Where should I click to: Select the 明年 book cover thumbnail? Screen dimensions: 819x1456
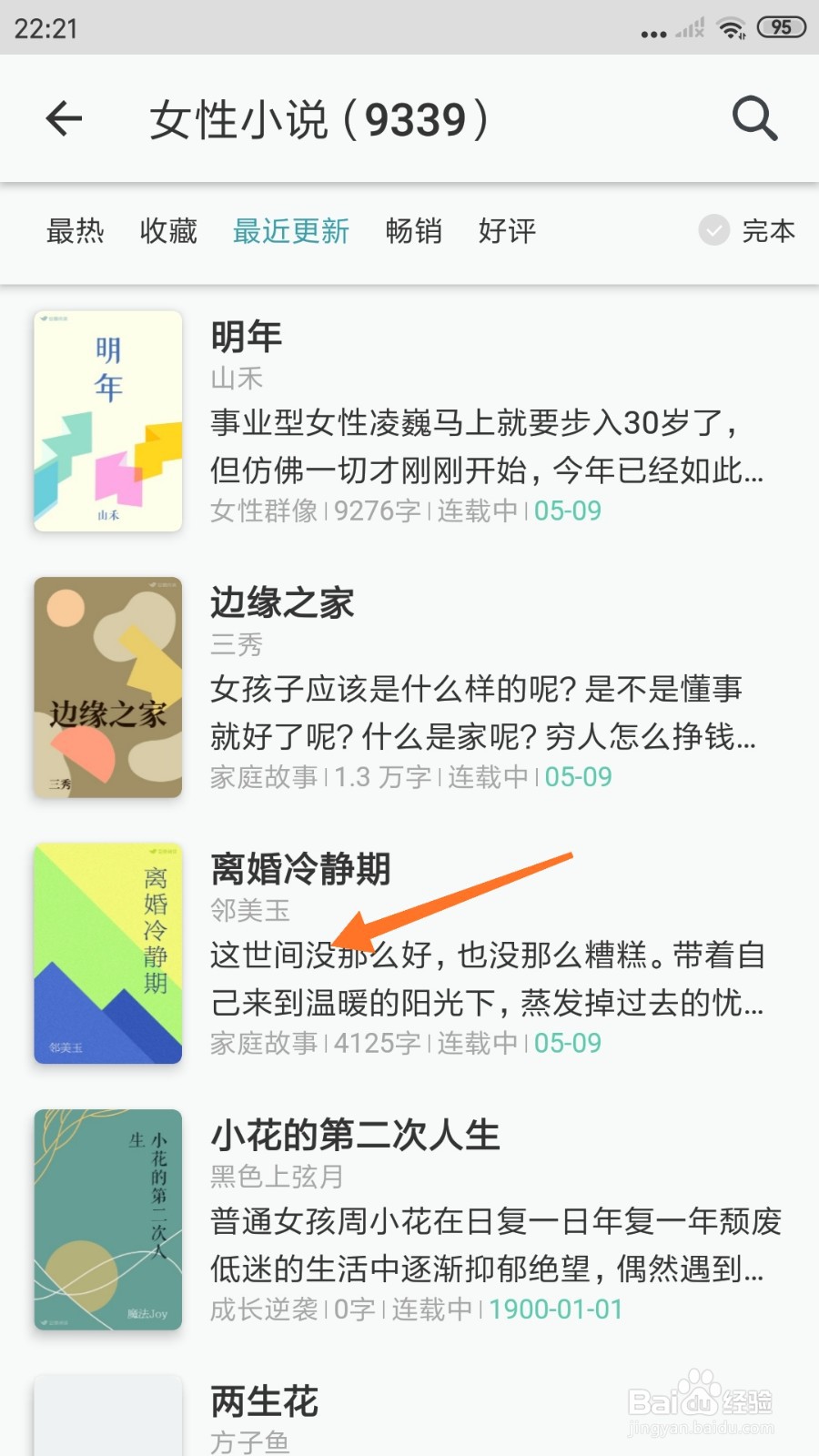[107, 420]
